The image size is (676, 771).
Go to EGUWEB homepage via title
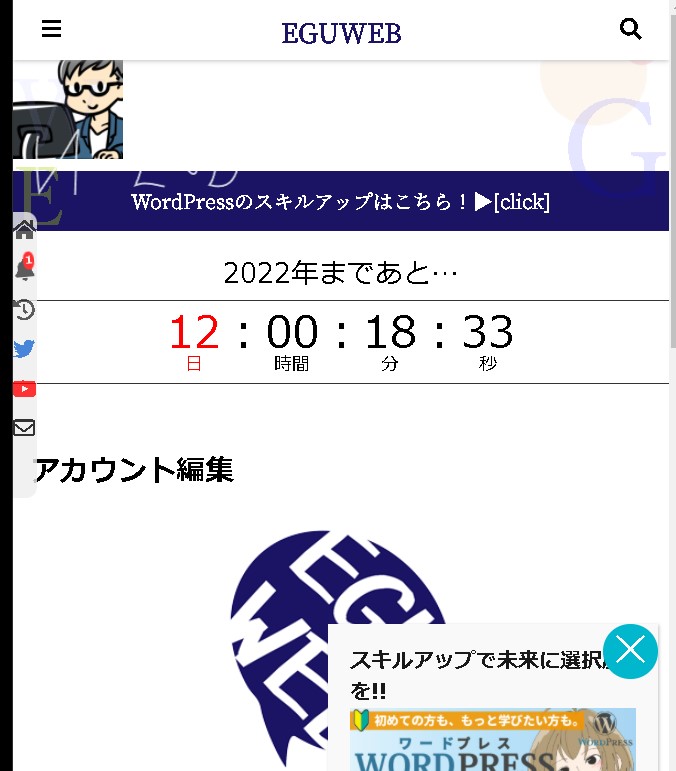(x=341, y=34)
